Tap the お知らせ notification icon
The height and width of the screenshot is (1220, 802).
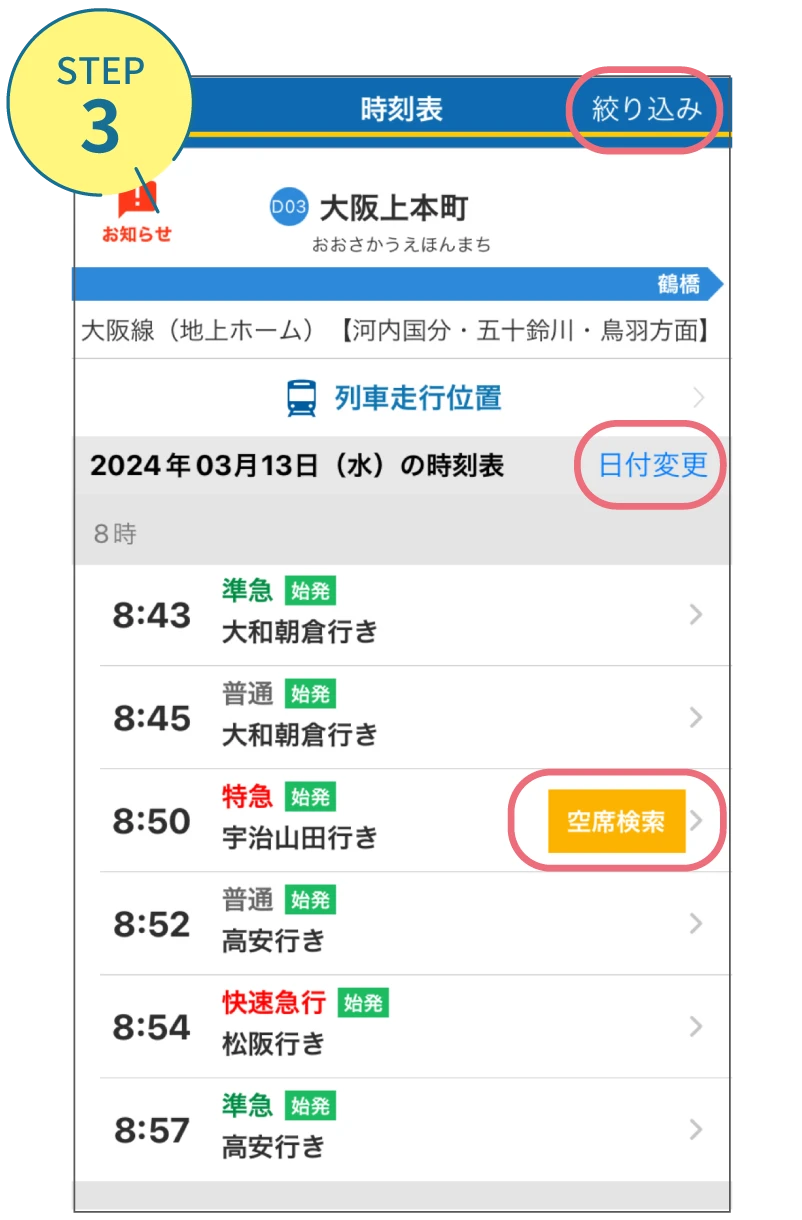coord(135,213)
